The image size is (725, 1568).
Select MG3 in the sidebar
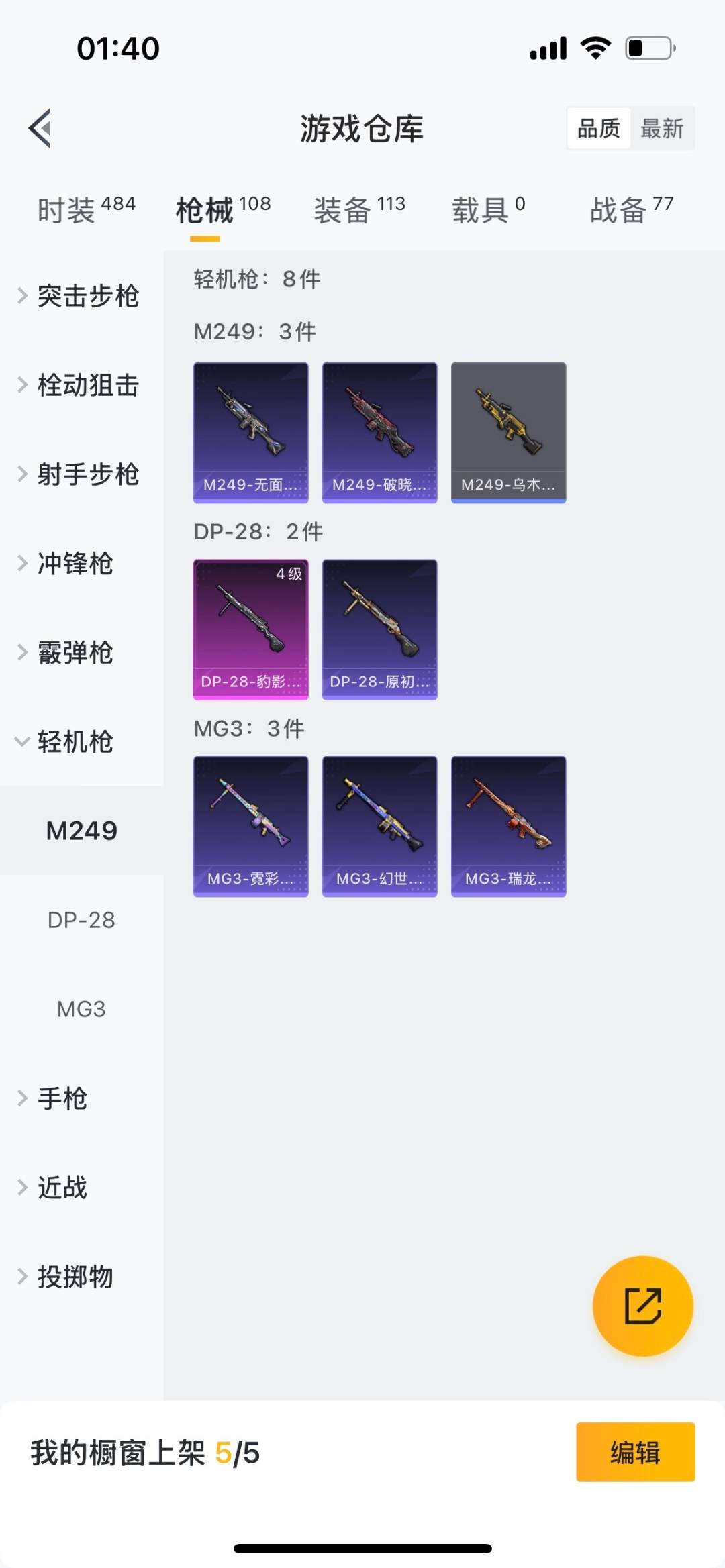coord(81,1009)
